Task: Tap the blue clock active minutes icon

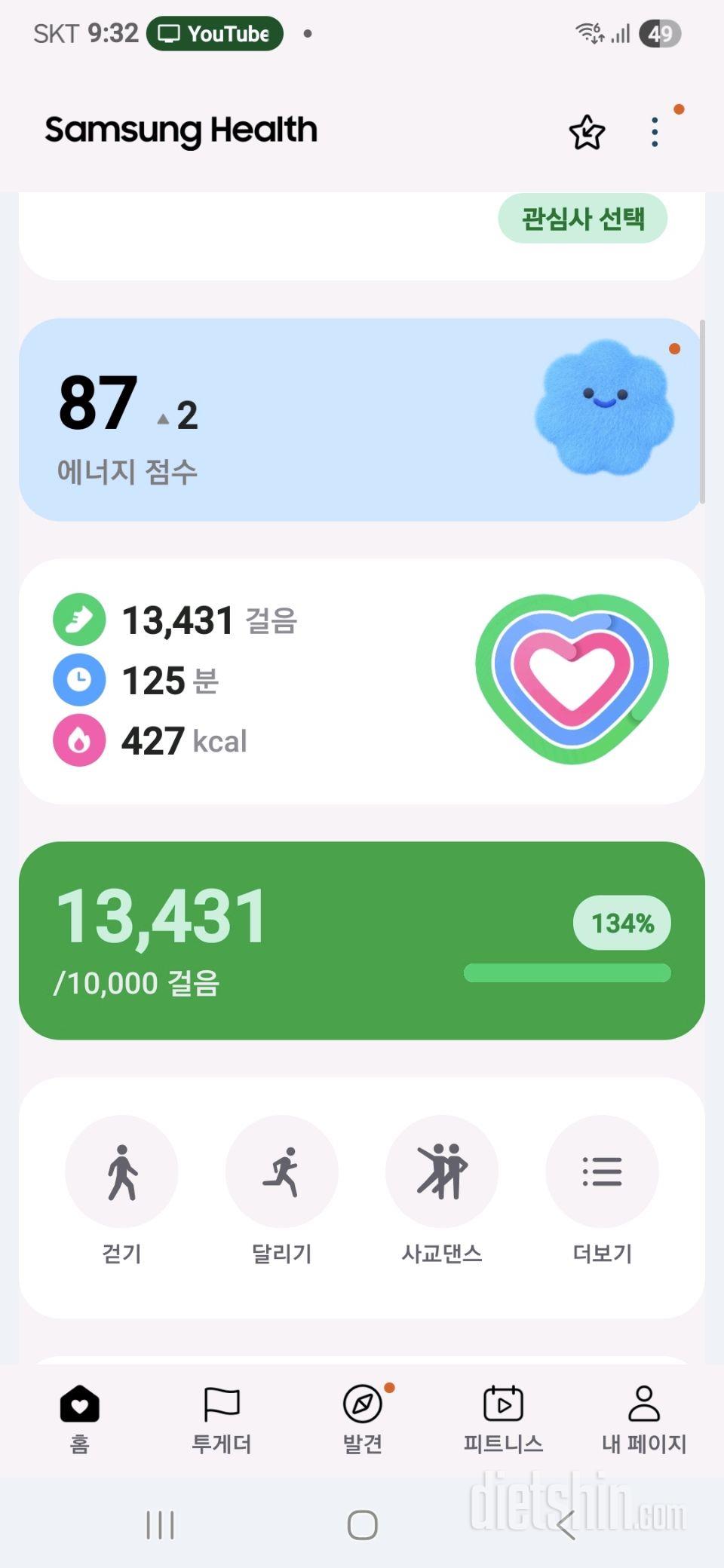Action: [x=79, y=680]
